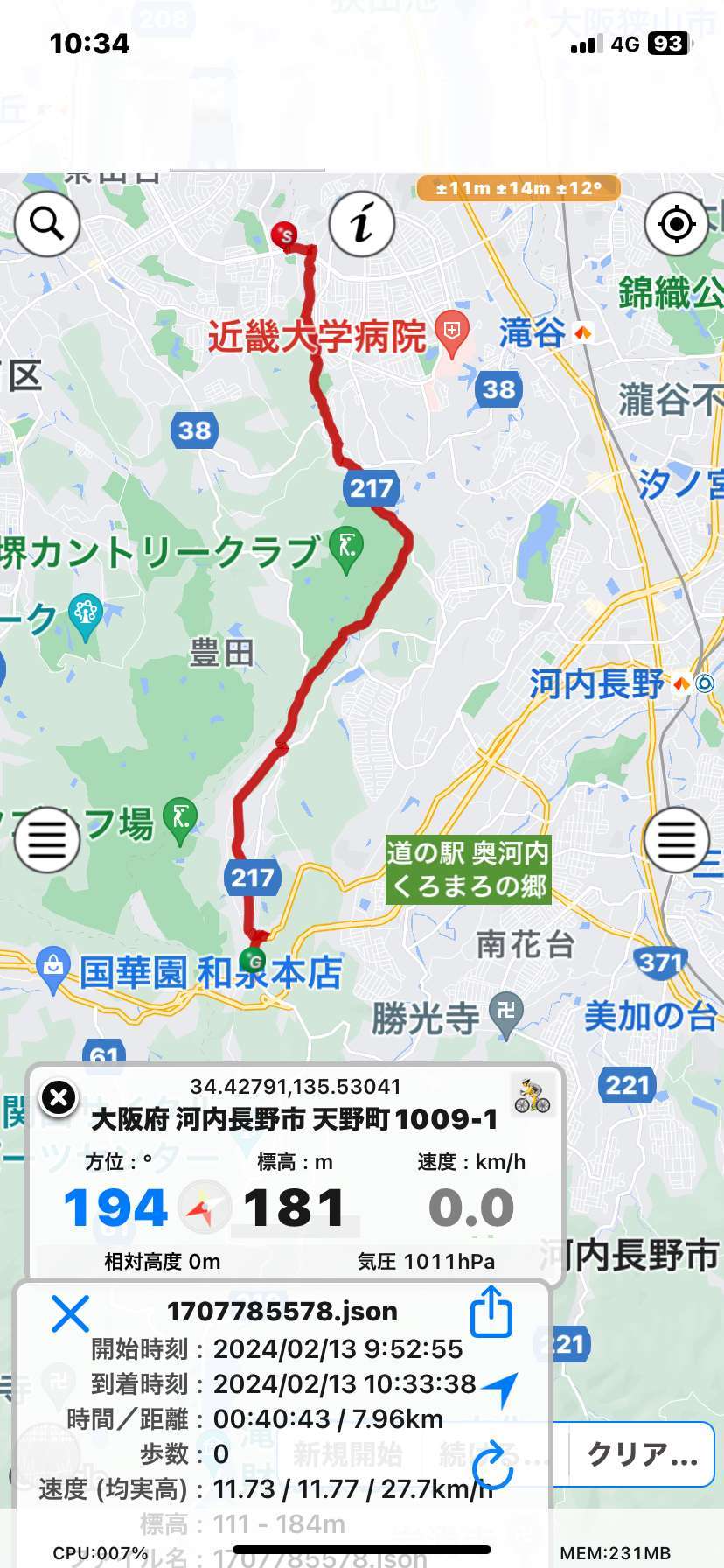The image size is (724, 1568).
Task: Tap the cyclist activity mode icon
Action: click(x=533, y=1095)
